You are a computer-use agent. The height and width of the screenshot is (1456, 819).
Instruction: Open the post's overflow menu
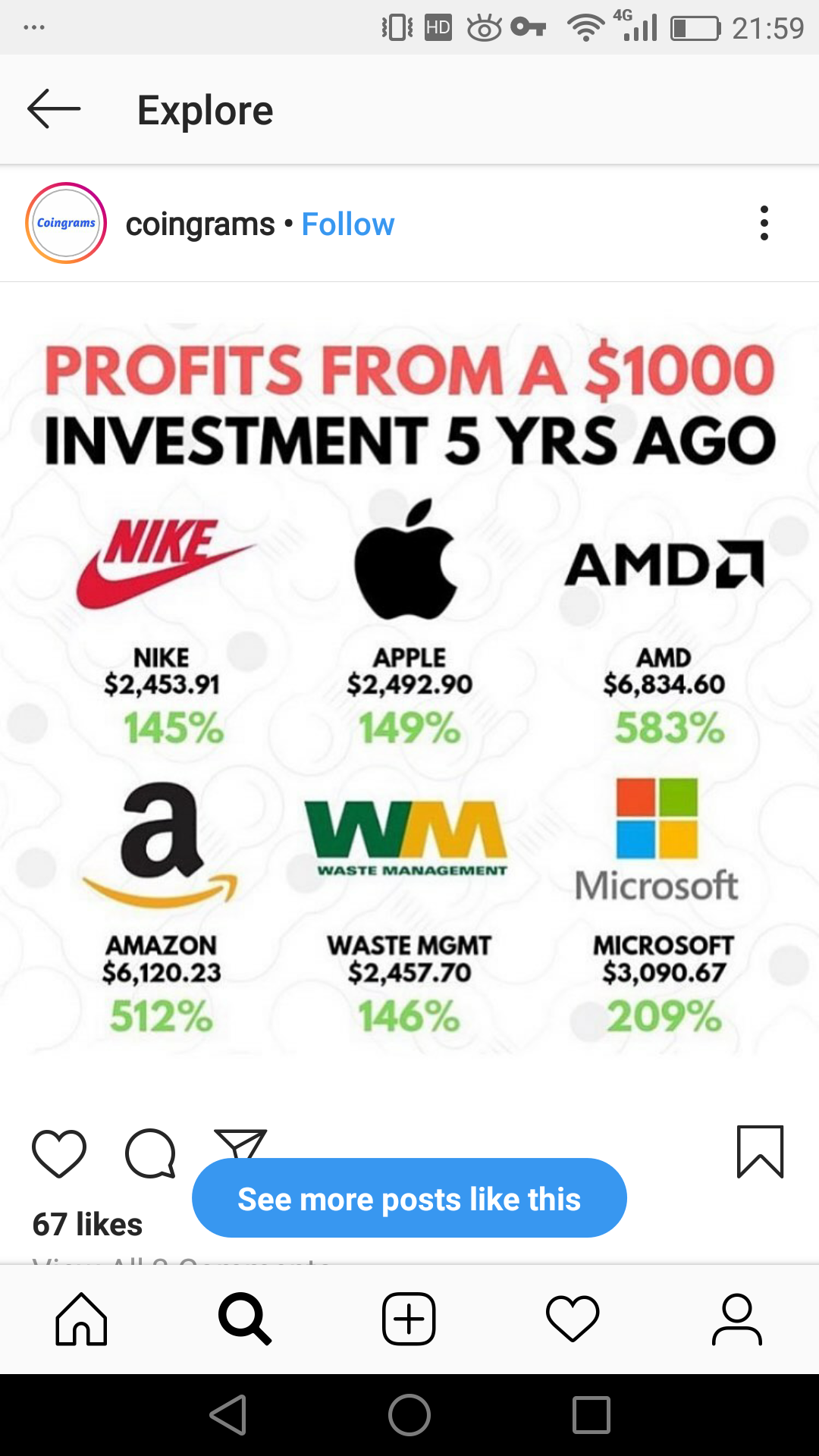pyautogui.click(x=764, y=223)
